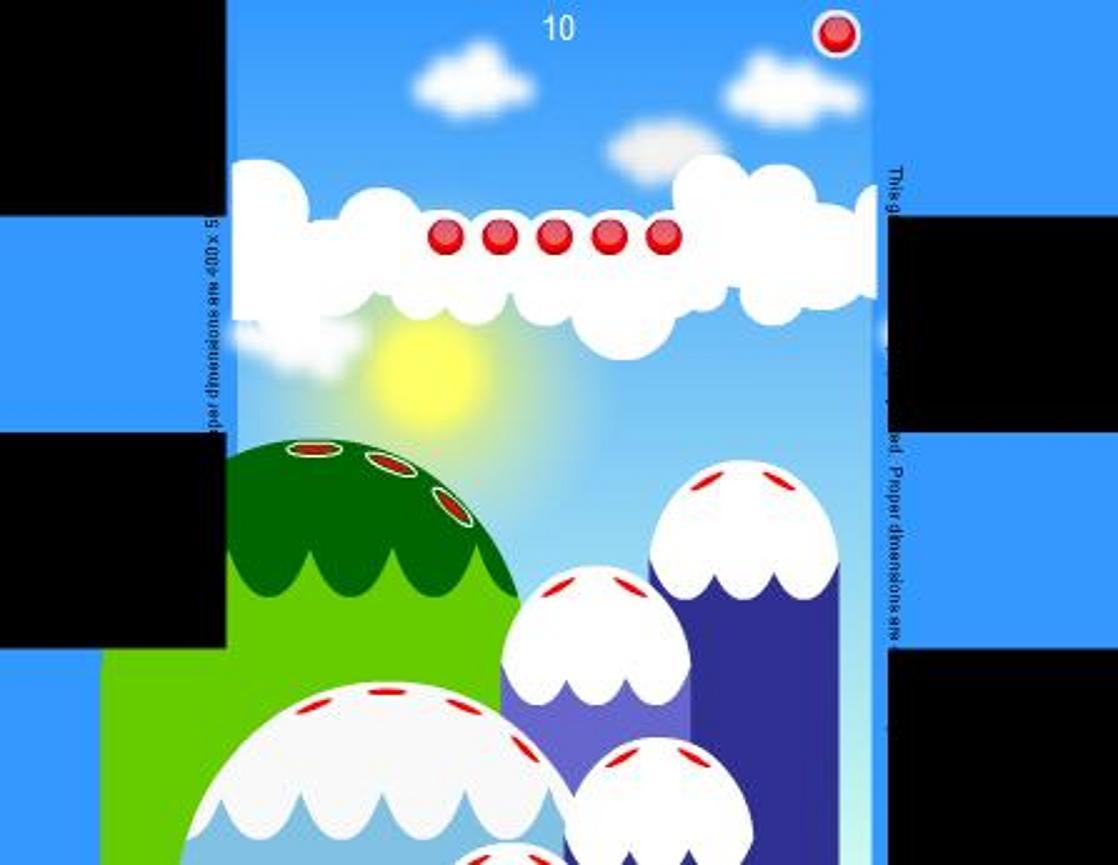Tap the red round button beside the score

coord(836,34)
